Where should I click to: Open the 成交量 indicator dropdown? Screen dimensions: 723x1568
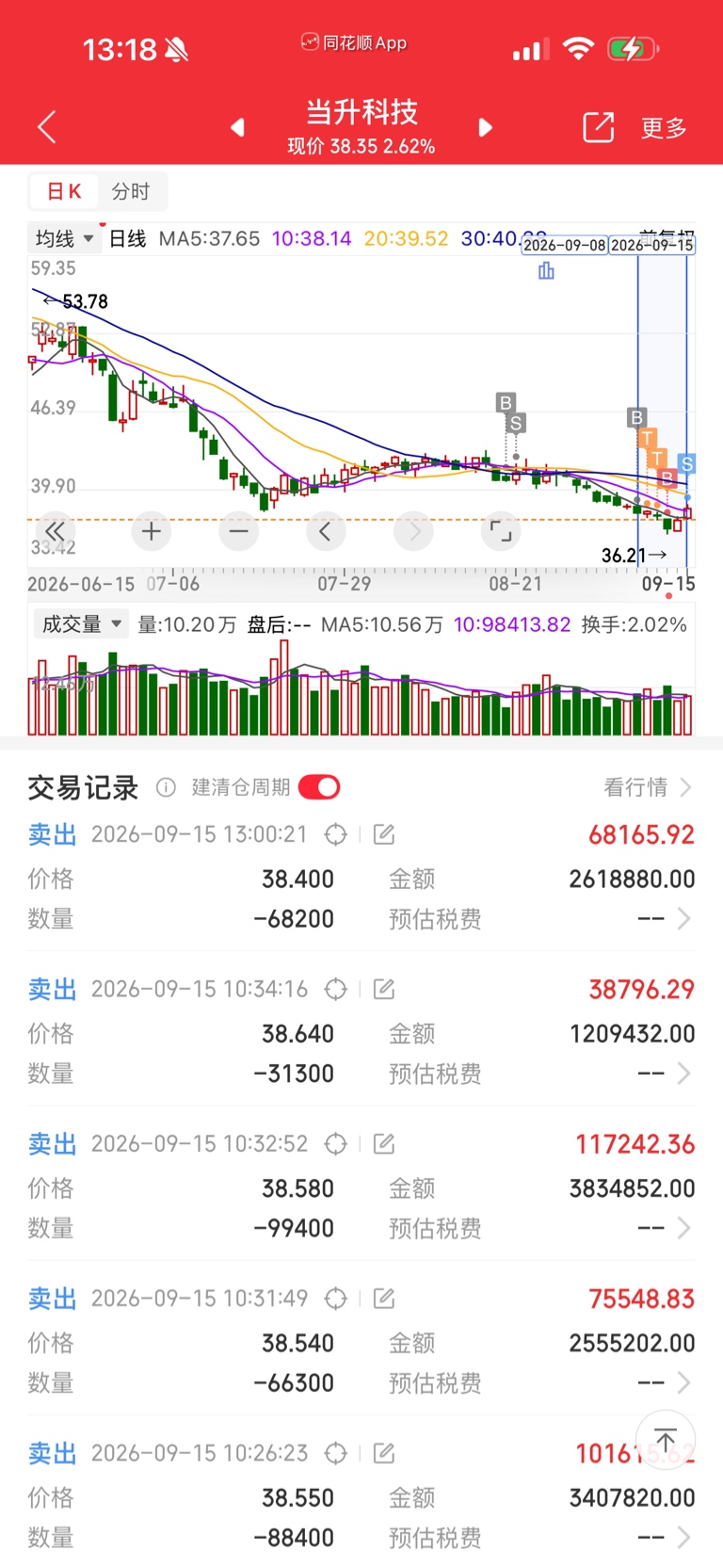pyautogui.click(x=82, y=623)
